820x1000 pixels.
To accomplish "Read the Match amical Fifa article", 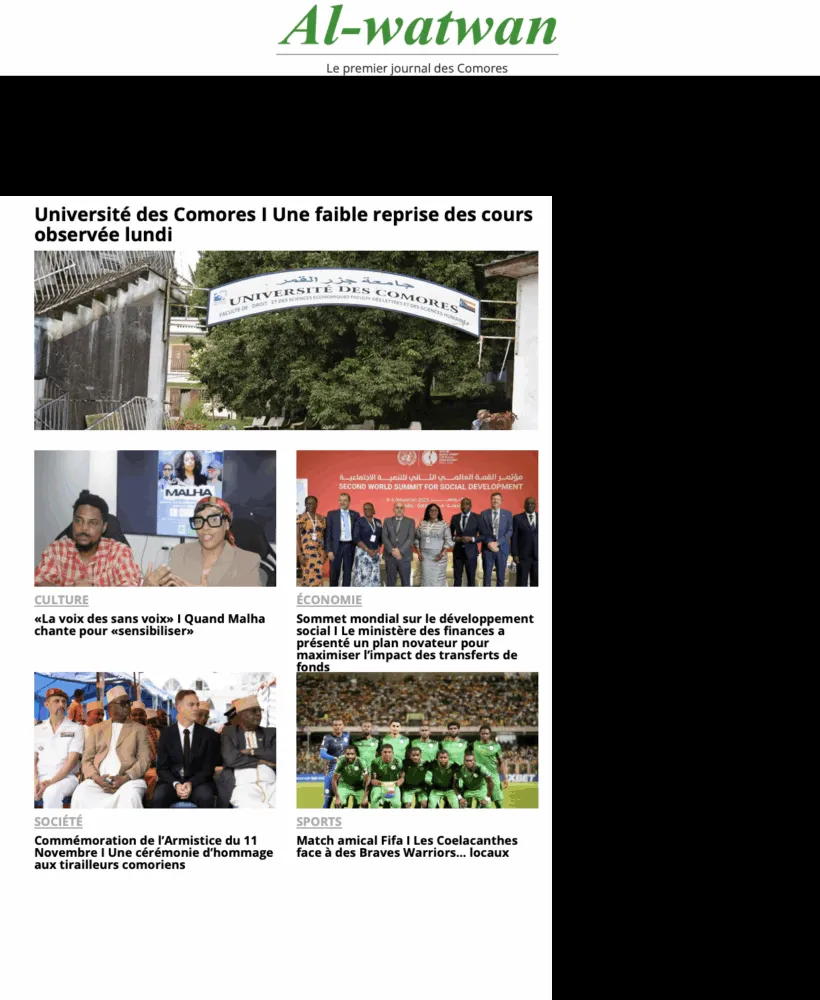I will pos(407,847).
